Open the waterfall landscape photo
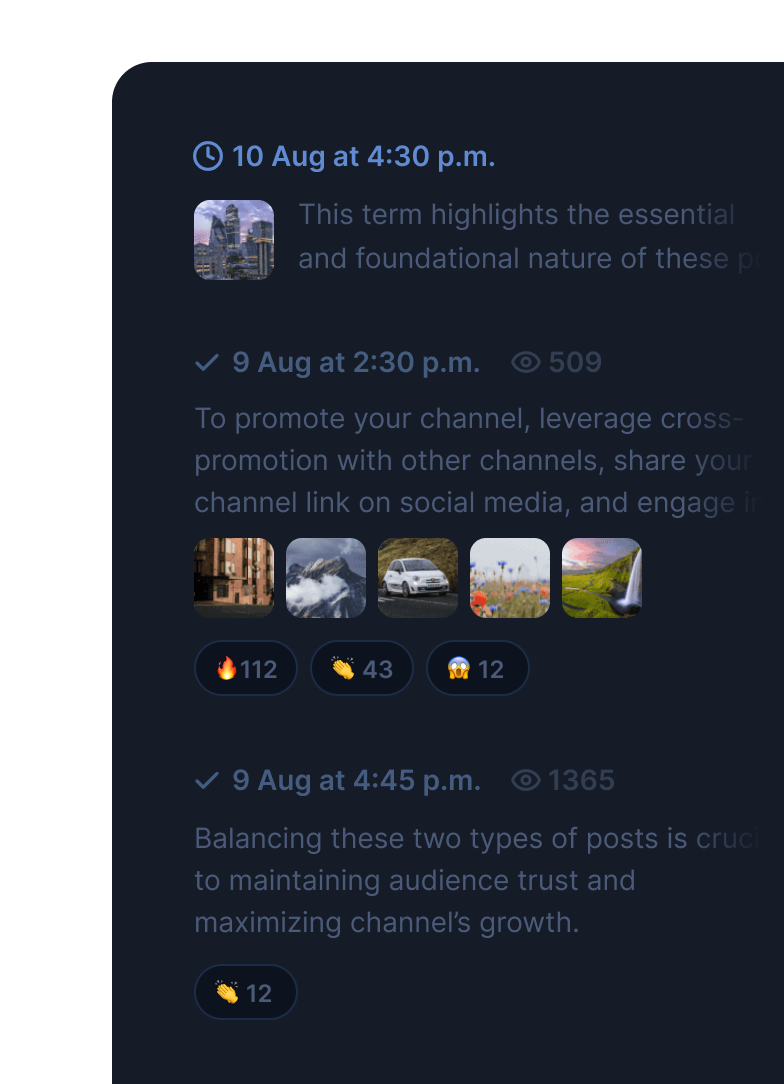This screenshot has width=784, height=1084. coord(602,578)
